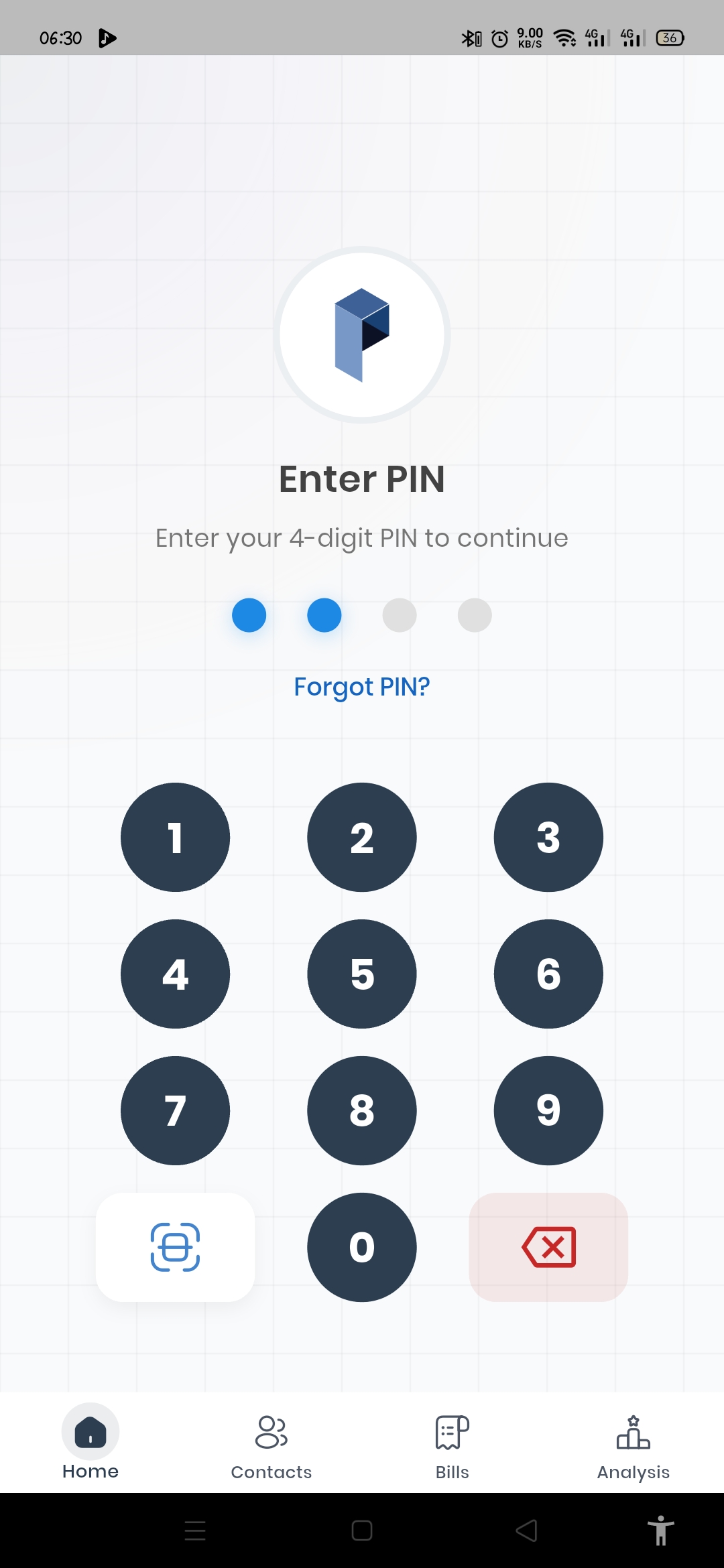
Task: Switch to the Contacts tab
Action: [271, 1446]
